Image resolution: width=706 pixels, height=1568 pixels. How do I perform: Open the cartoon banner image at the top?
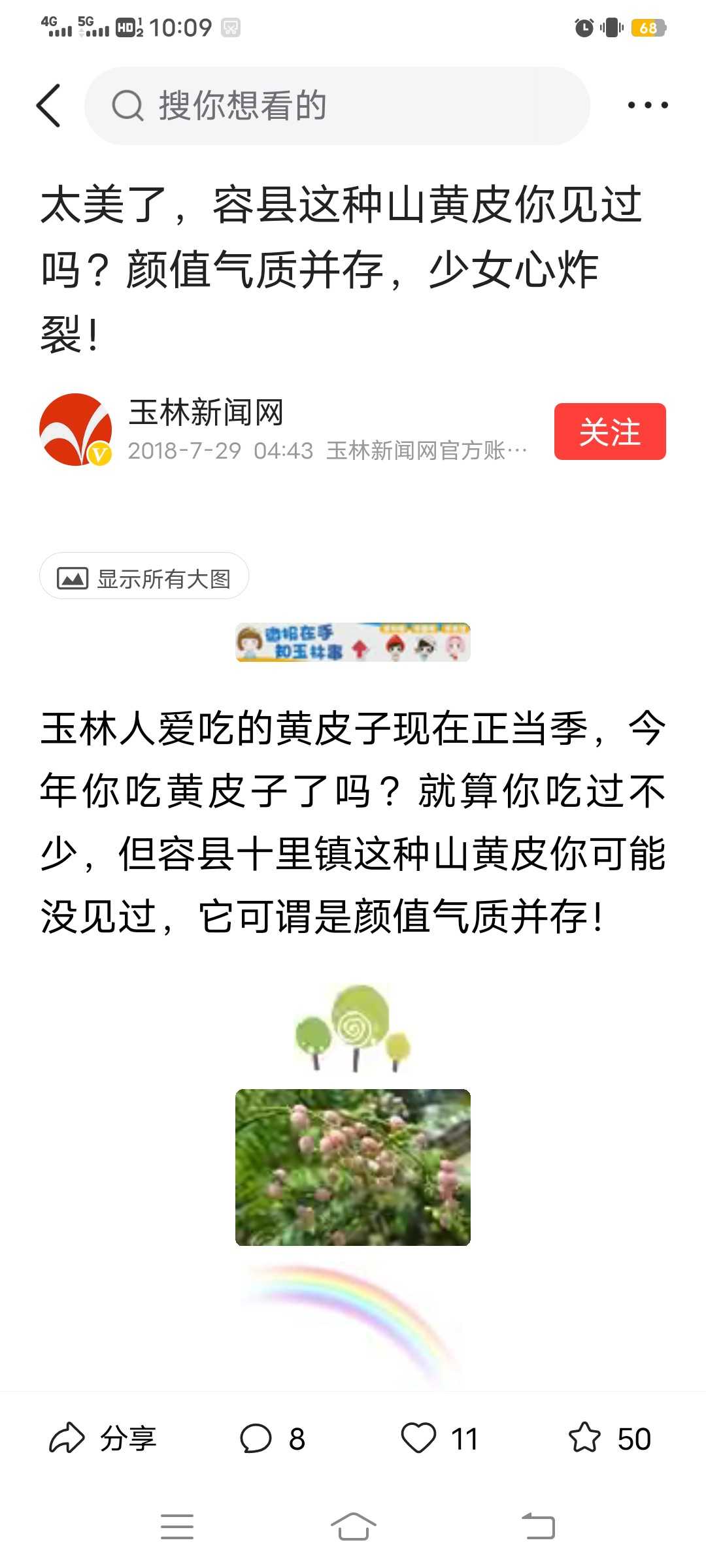[353, 642]
